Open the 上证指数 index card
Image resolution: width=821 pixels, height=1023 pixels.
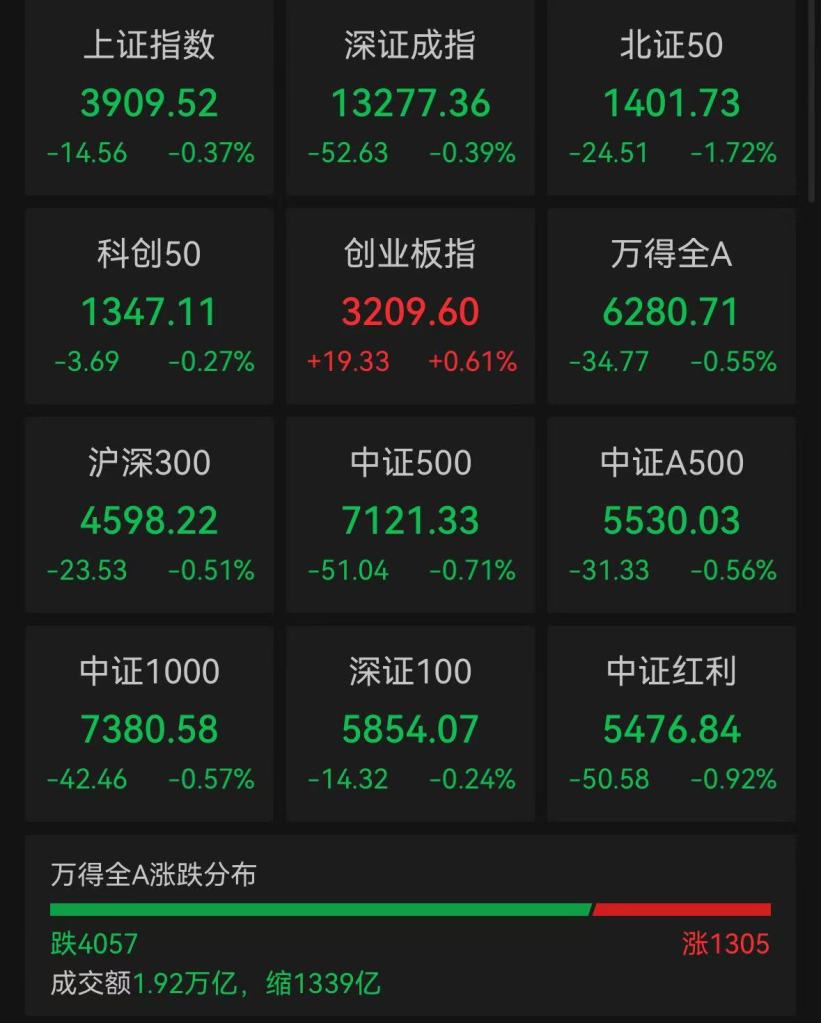149,98
